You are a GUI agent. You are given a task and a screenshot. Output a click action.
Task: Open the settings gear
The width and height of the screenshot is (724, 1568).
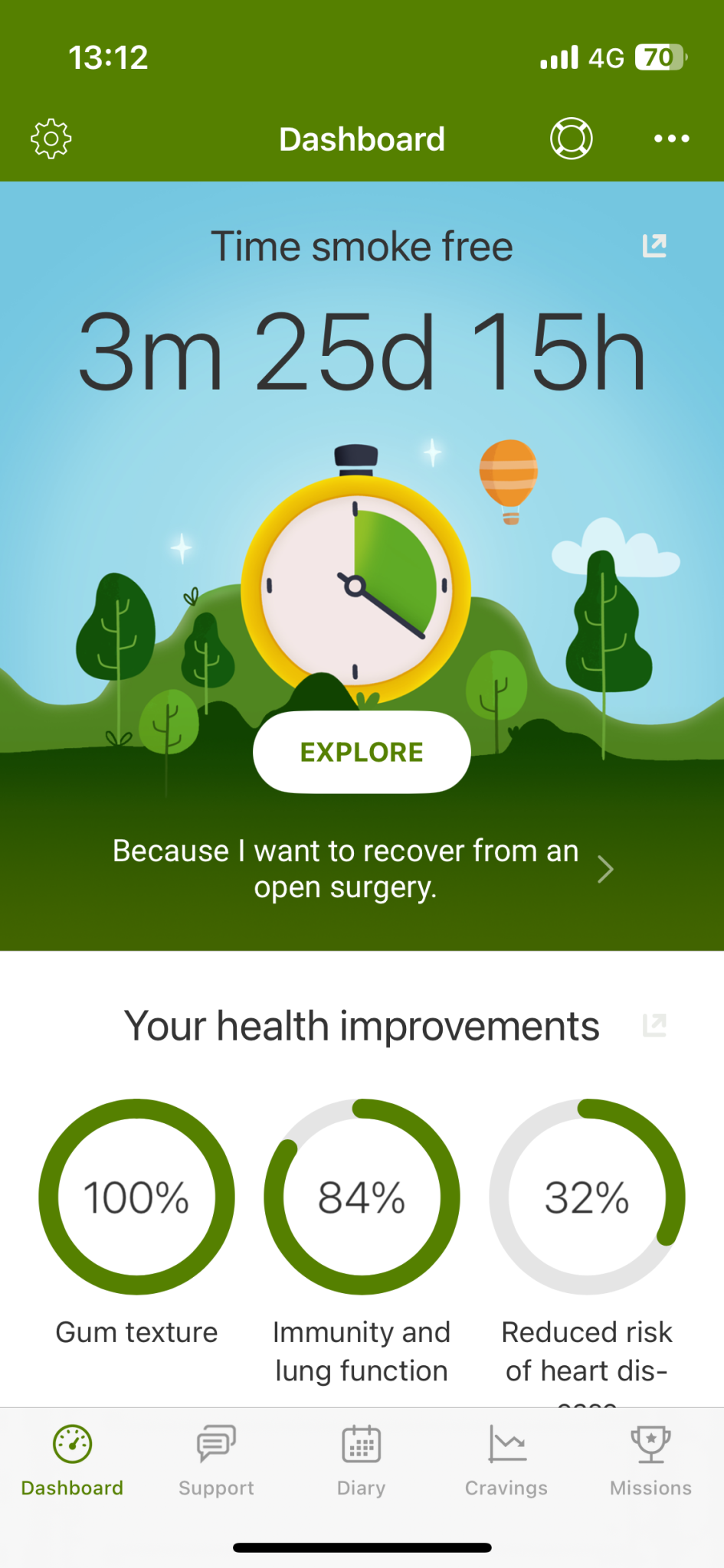coord(51,139)
